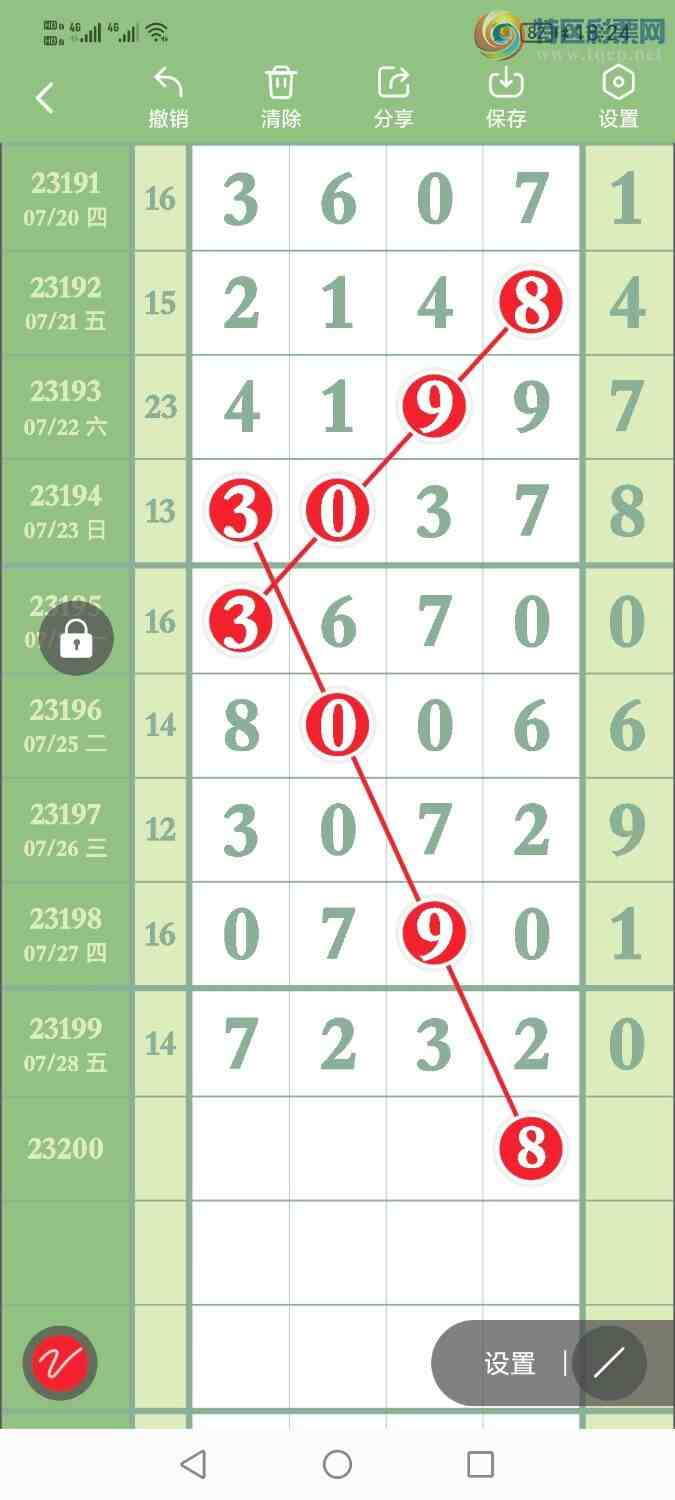Undo the last drawing with 撤销

168,98
